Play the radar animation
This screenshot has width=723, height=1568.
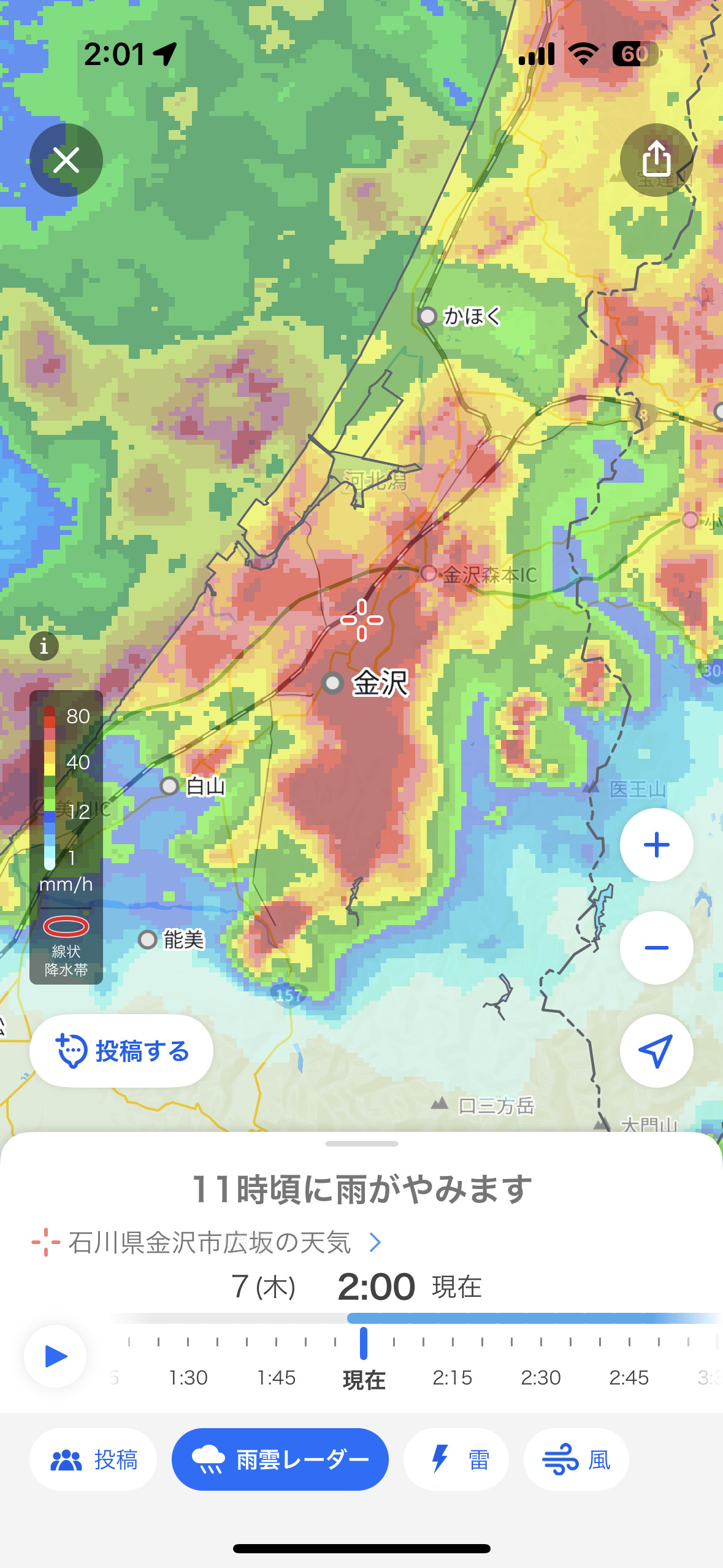click(x=55, y=1356)
